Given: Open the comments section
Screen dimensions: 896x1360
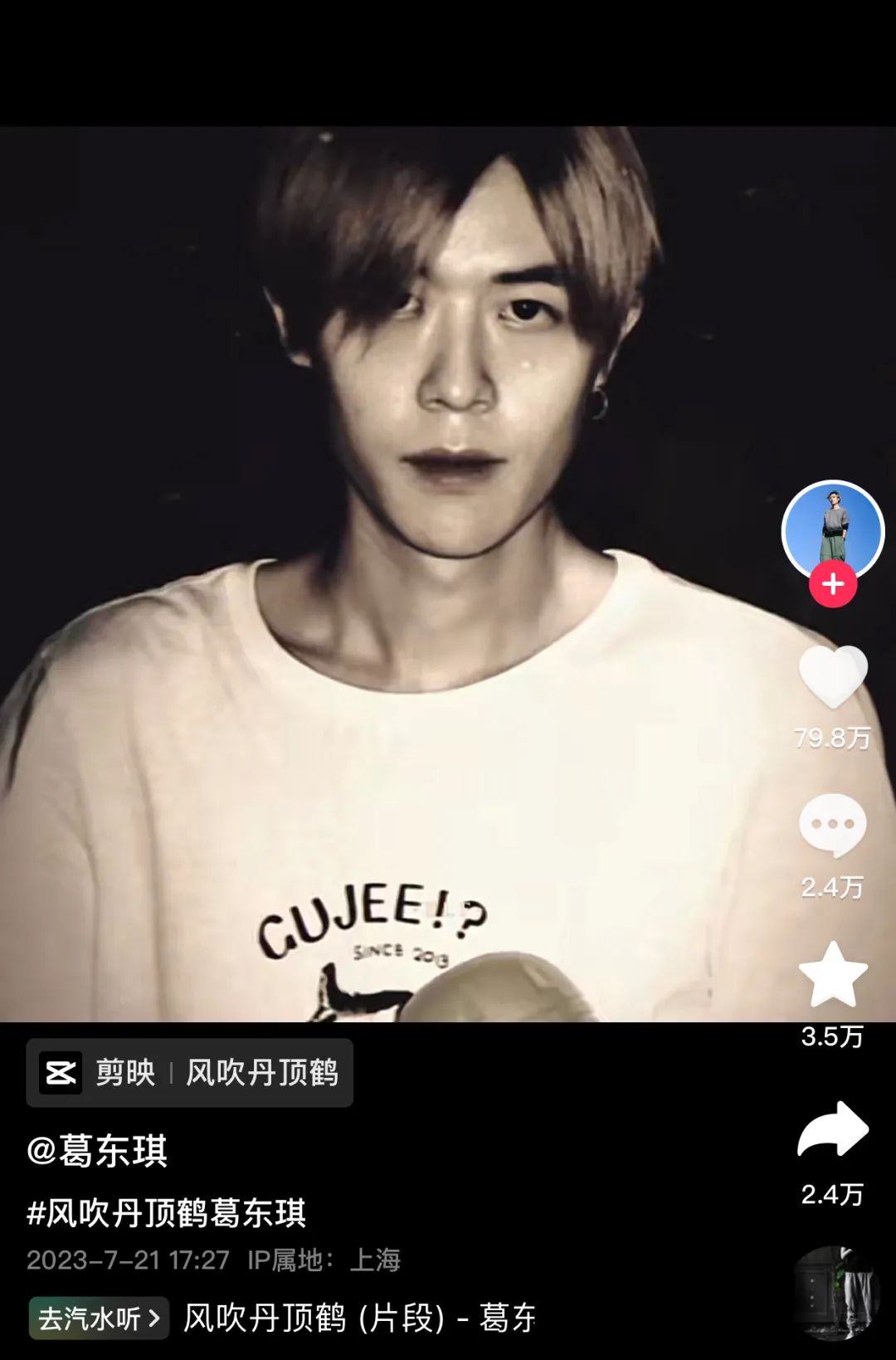Looking at the screenshot, I should tap(833, 826).
